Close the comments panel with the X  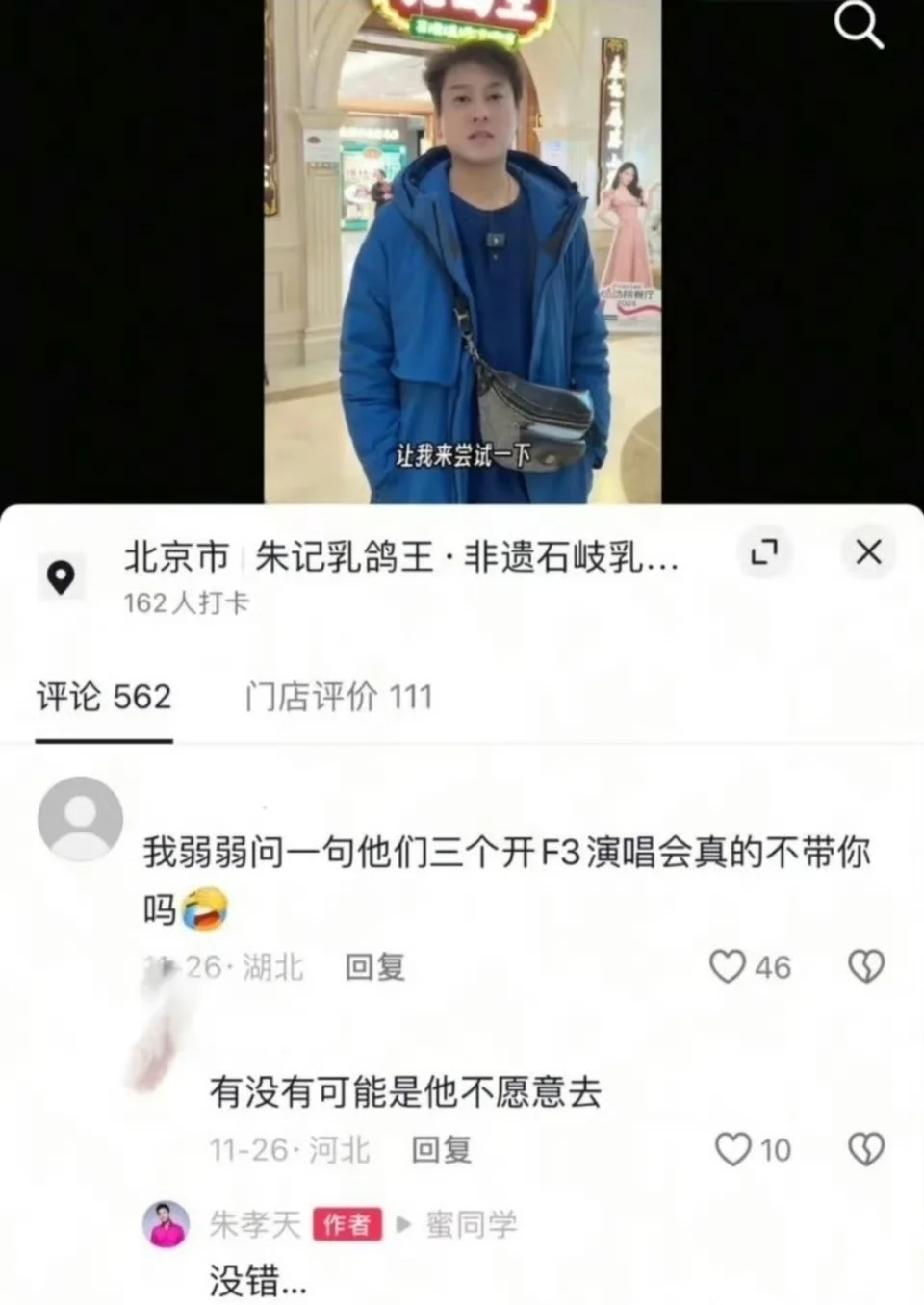(x=868, y=553)
